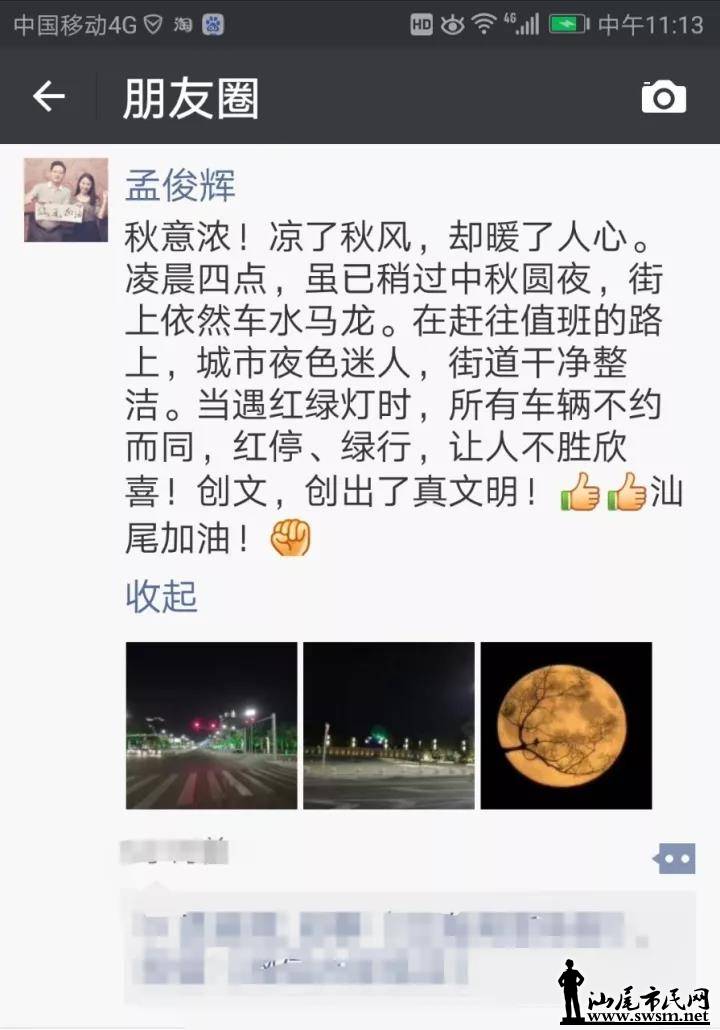View the full moon photo
The image size is (720, 1030).
[566, 726]
